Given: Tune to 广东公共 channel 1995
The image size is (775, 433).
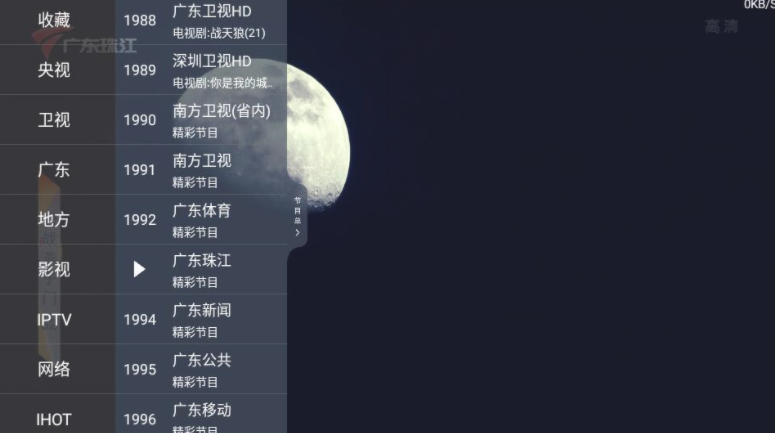Looking at the screenshot, I should point(201,370).
